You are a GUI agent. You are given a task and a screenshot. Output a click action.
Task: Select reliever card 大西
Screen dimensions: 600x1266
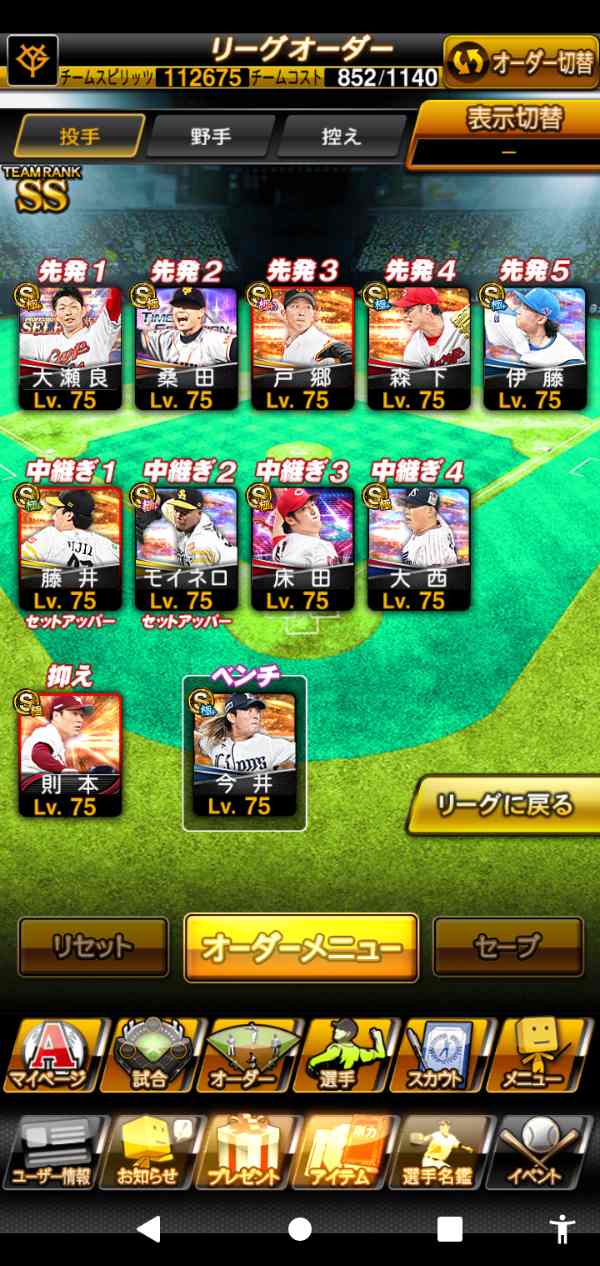[x=418, y=548]
